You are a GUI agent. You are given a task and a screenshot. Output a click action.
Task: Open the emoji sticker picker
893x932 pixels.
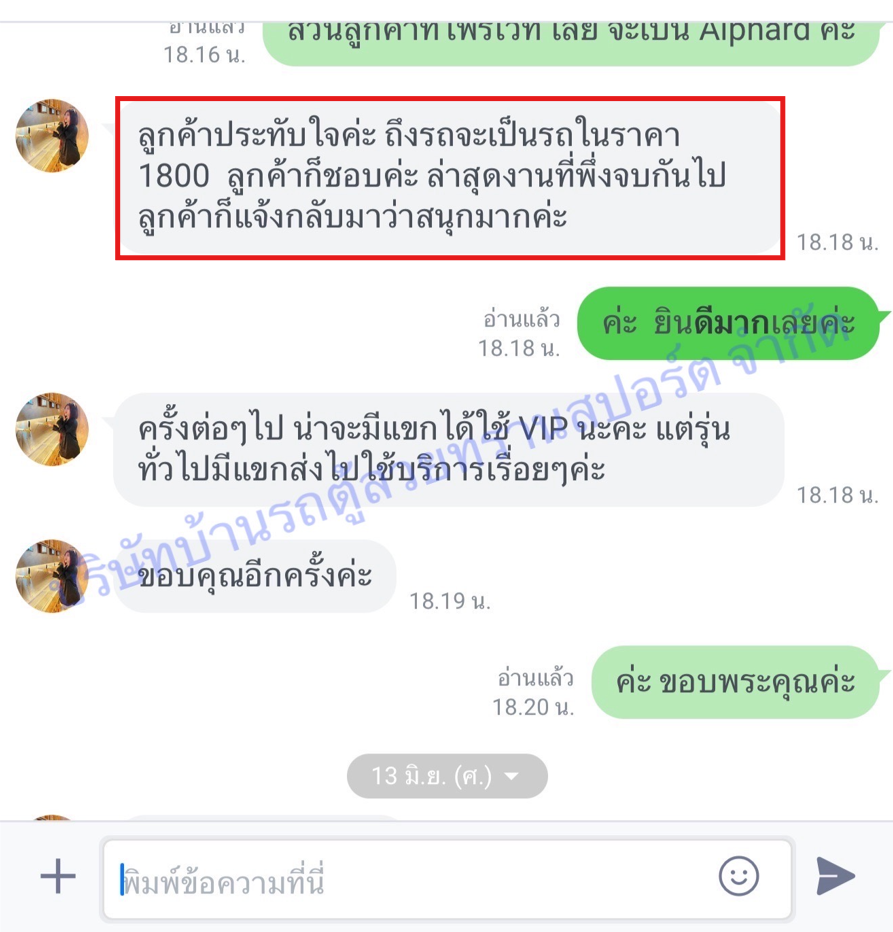(738, 877)
